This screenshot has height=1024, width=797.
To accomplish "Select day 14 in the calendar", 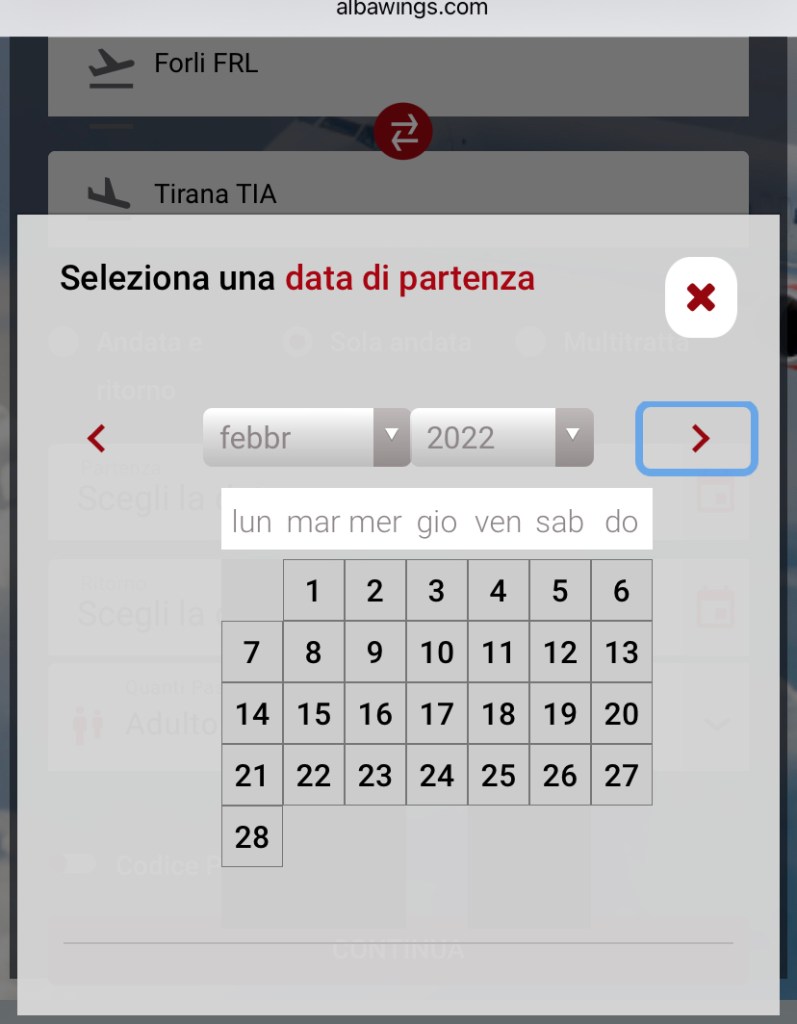I will pos(252,714).
